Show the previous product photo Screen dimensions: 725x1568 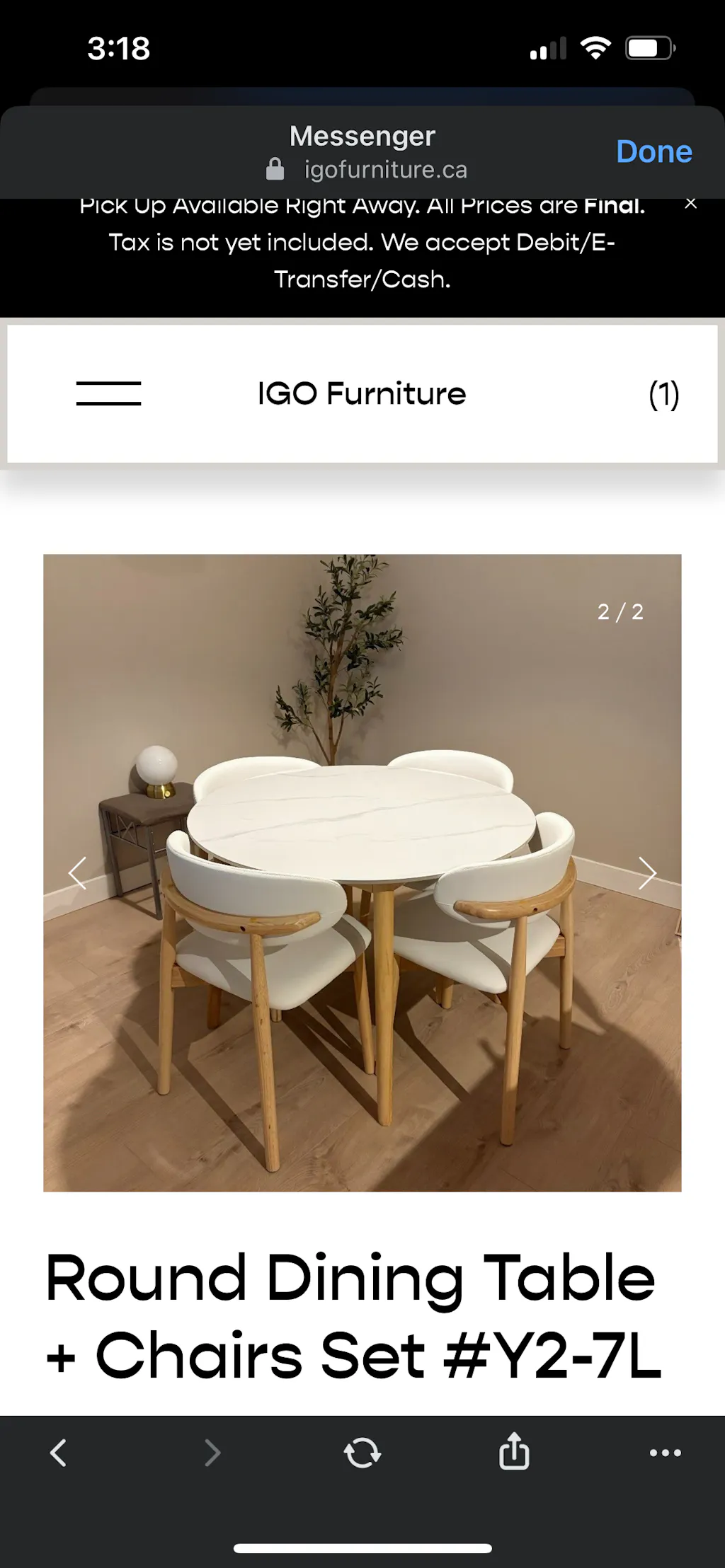pyautogui.click(x=78, y=873)
